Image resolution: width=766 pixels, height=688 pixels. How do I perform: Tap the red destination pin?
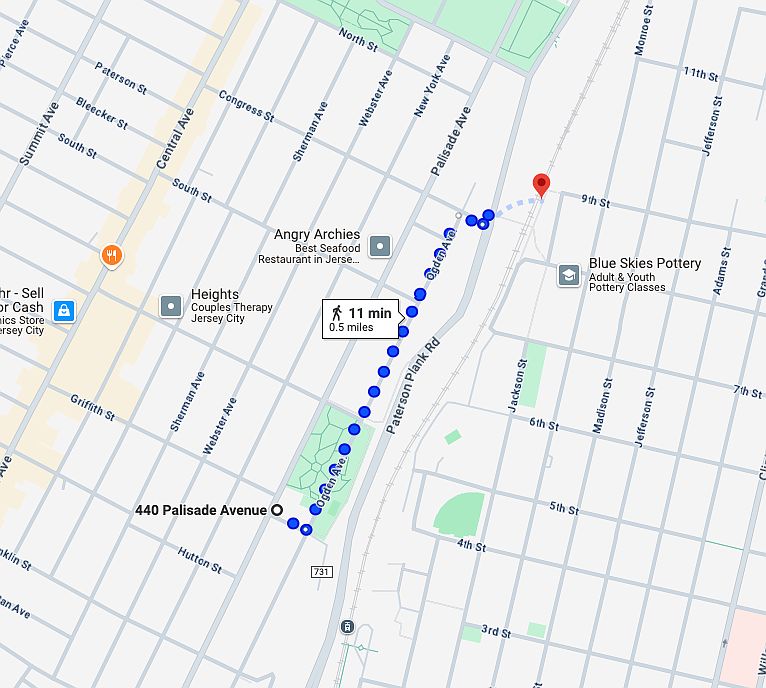pos(541,185)
